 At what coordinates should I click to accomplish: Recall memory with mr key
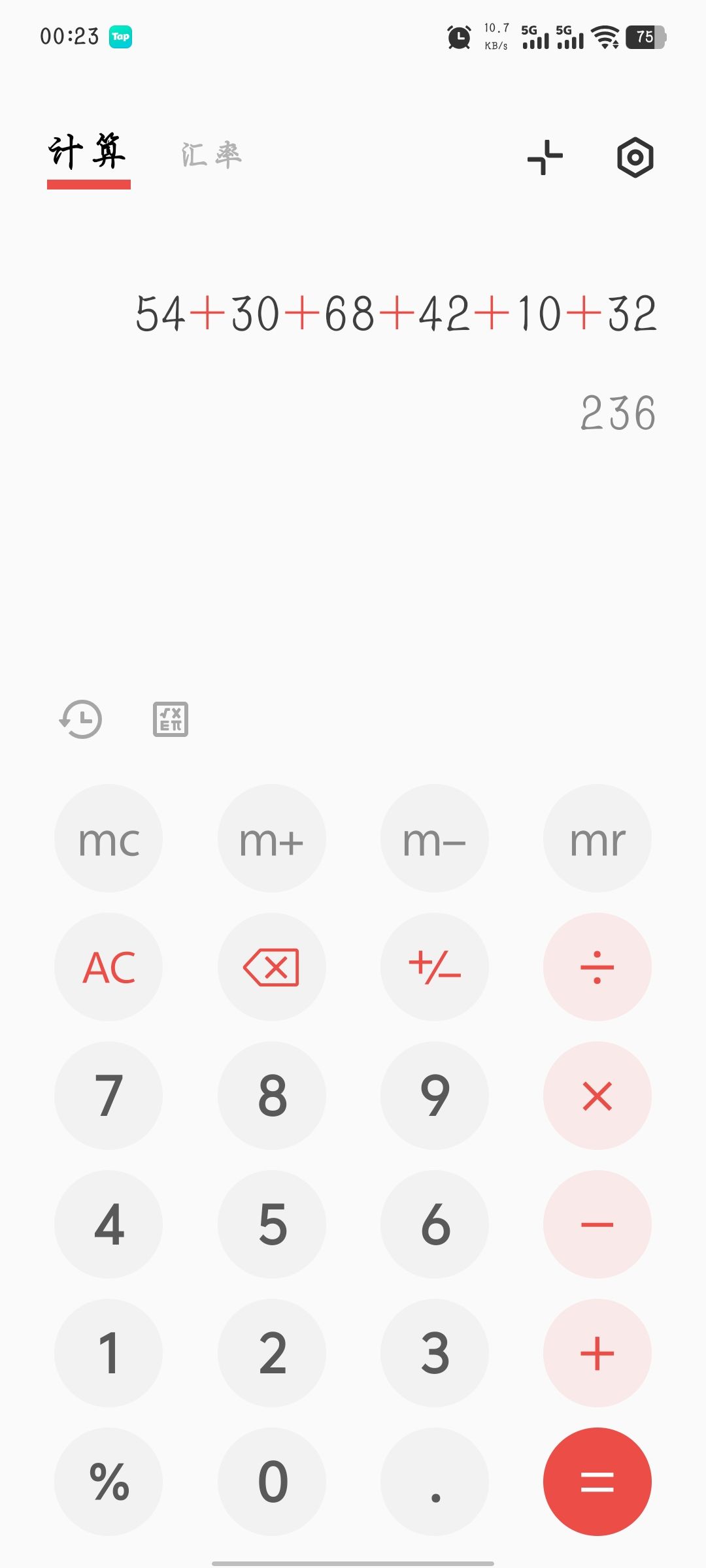(597, 839)
